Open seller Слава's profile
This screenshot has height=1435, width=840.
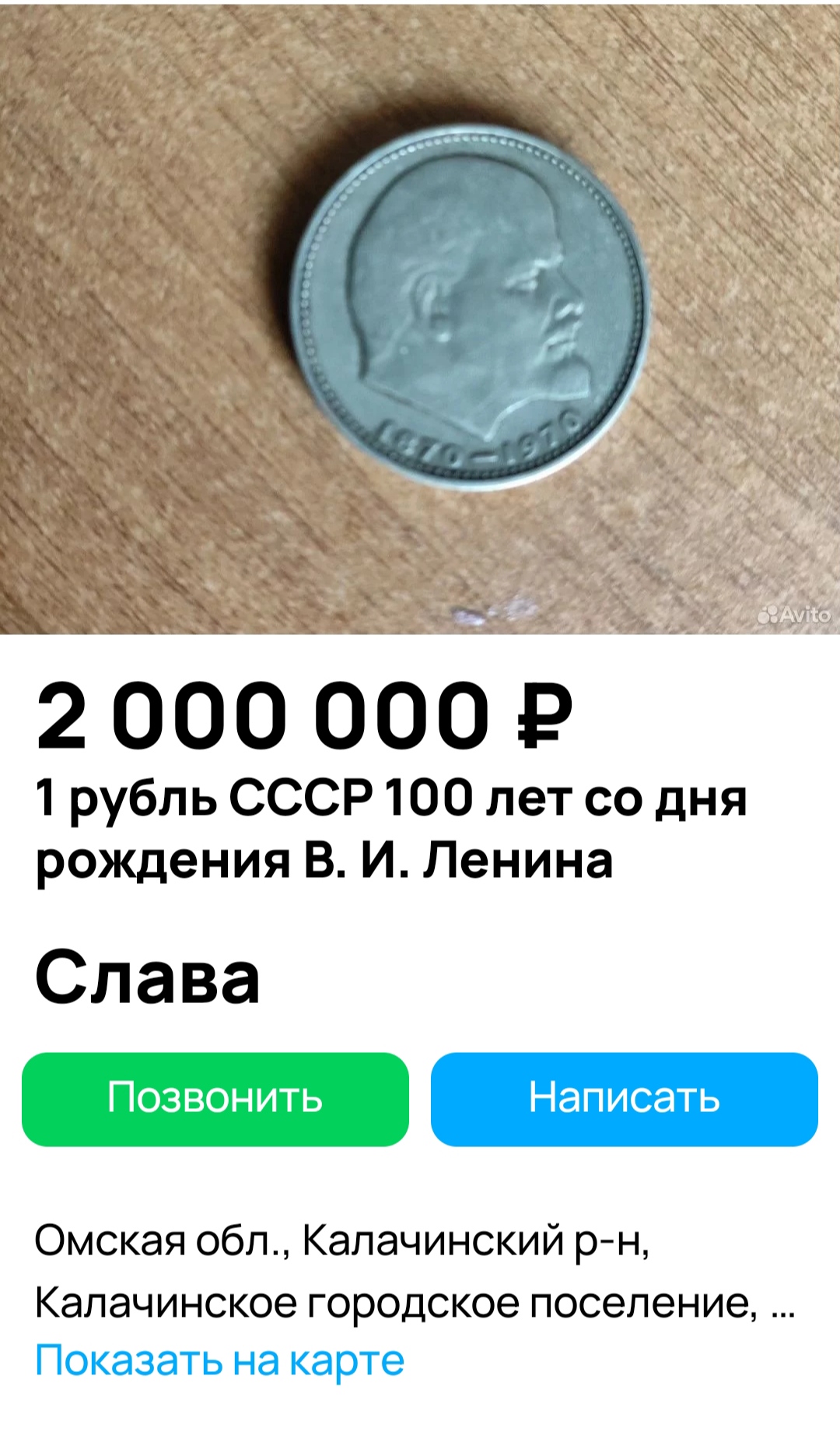[148, 978]
